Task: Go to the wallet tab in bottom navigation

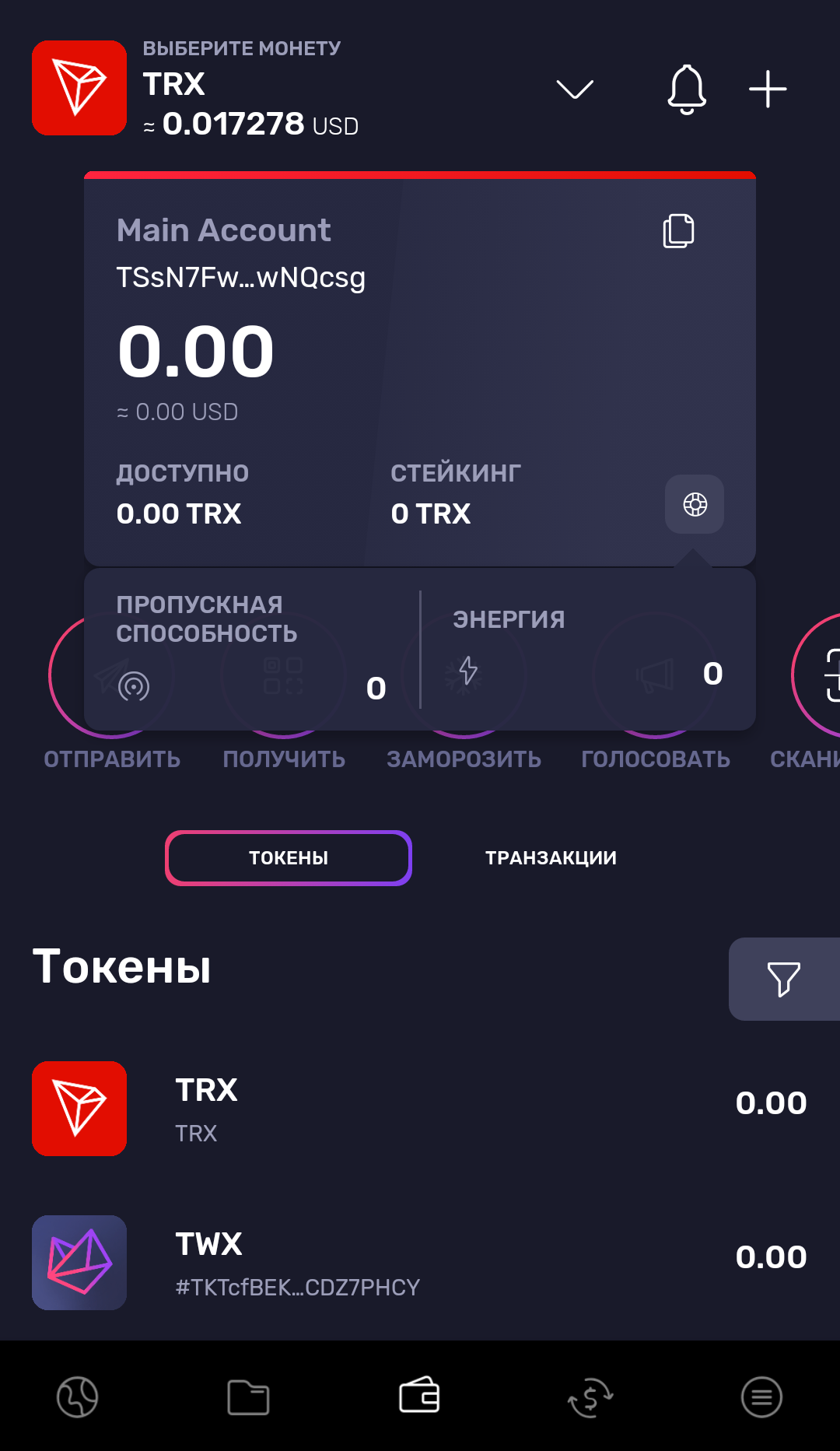Action: point(419,1395)
